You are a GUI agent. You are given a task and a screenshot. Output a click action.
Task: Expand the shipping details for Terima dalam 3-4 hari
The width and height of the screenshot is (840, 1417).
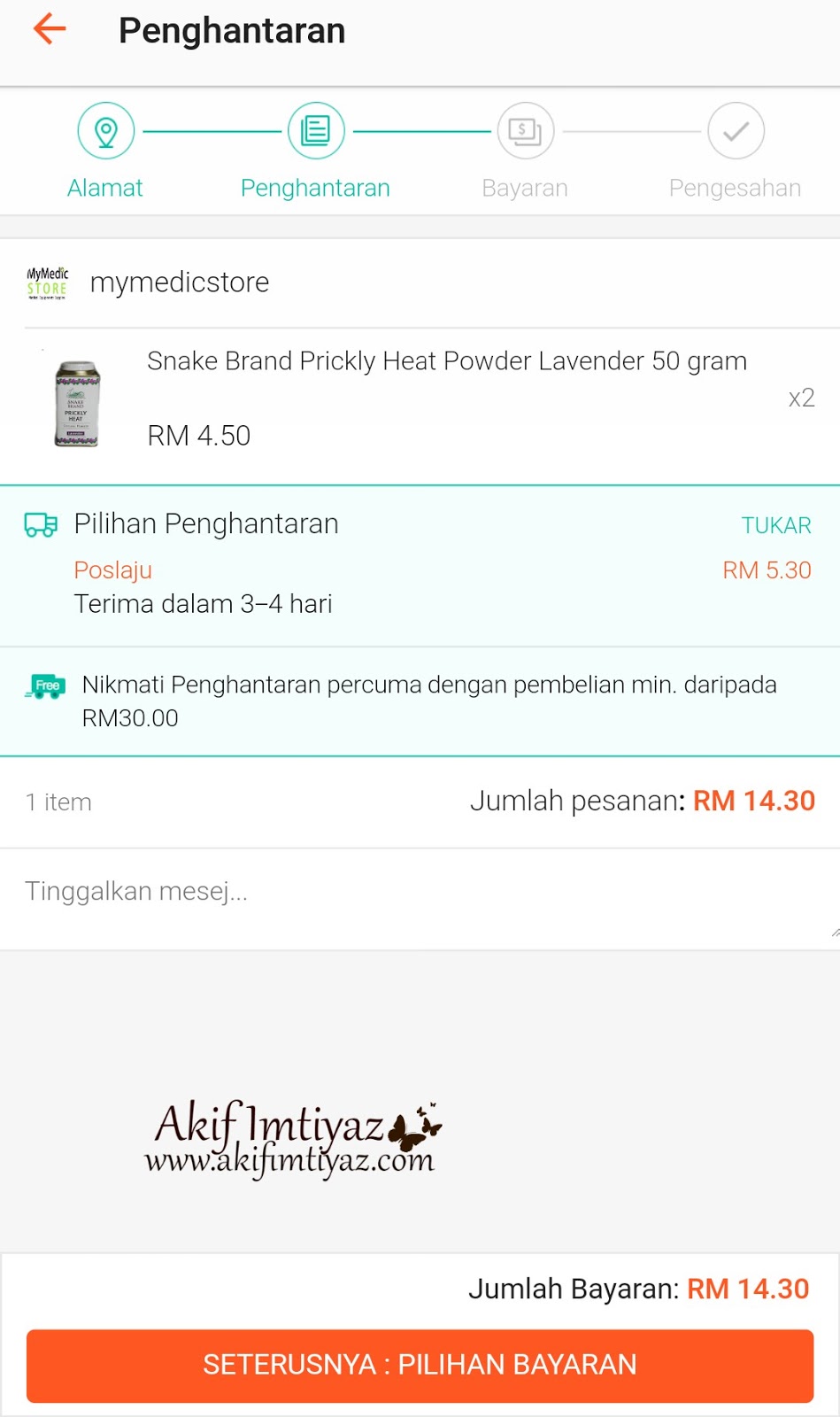click(203, 604)
